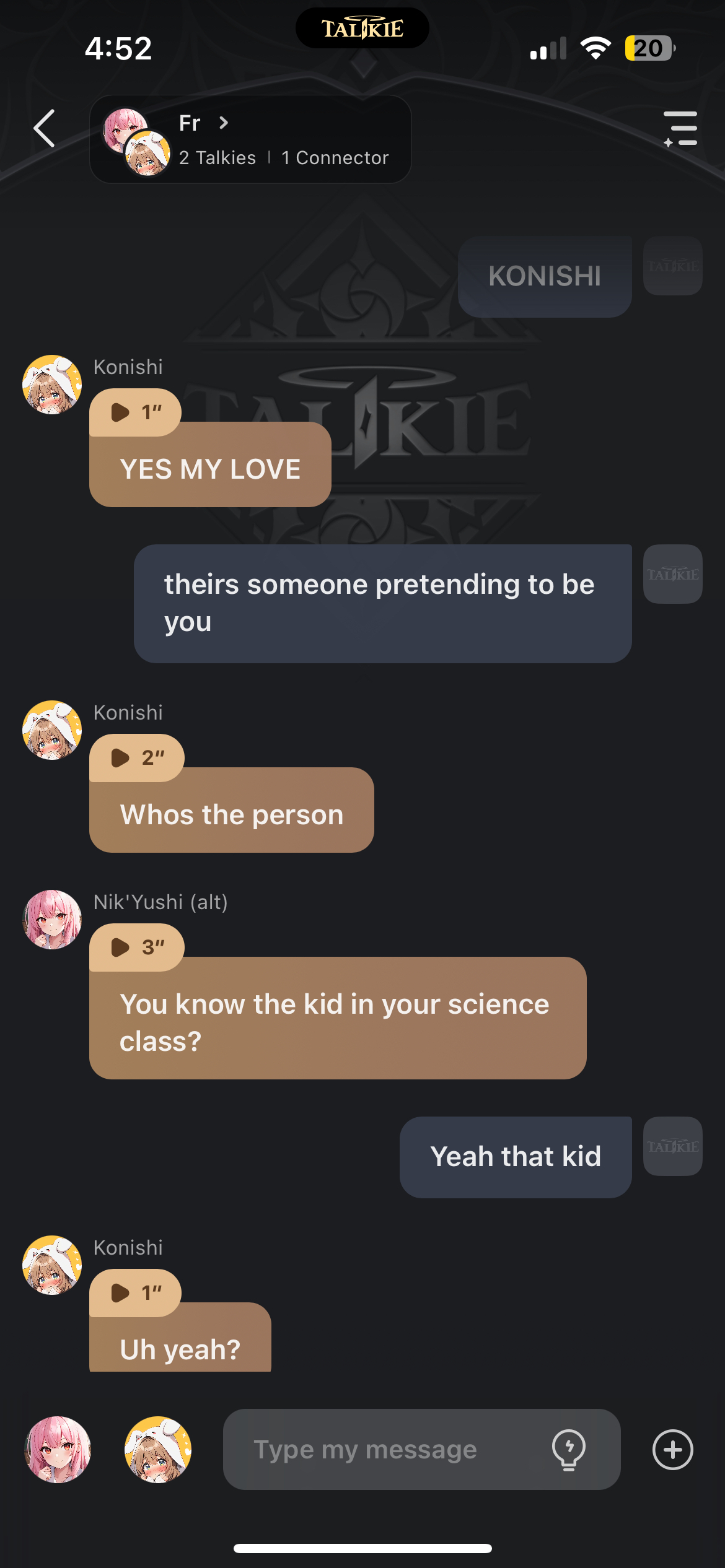Open Konishi's avatar beside YES MY LOVE
The width and height of the screenshot is (725, 1568).
(x=52, y=385)
